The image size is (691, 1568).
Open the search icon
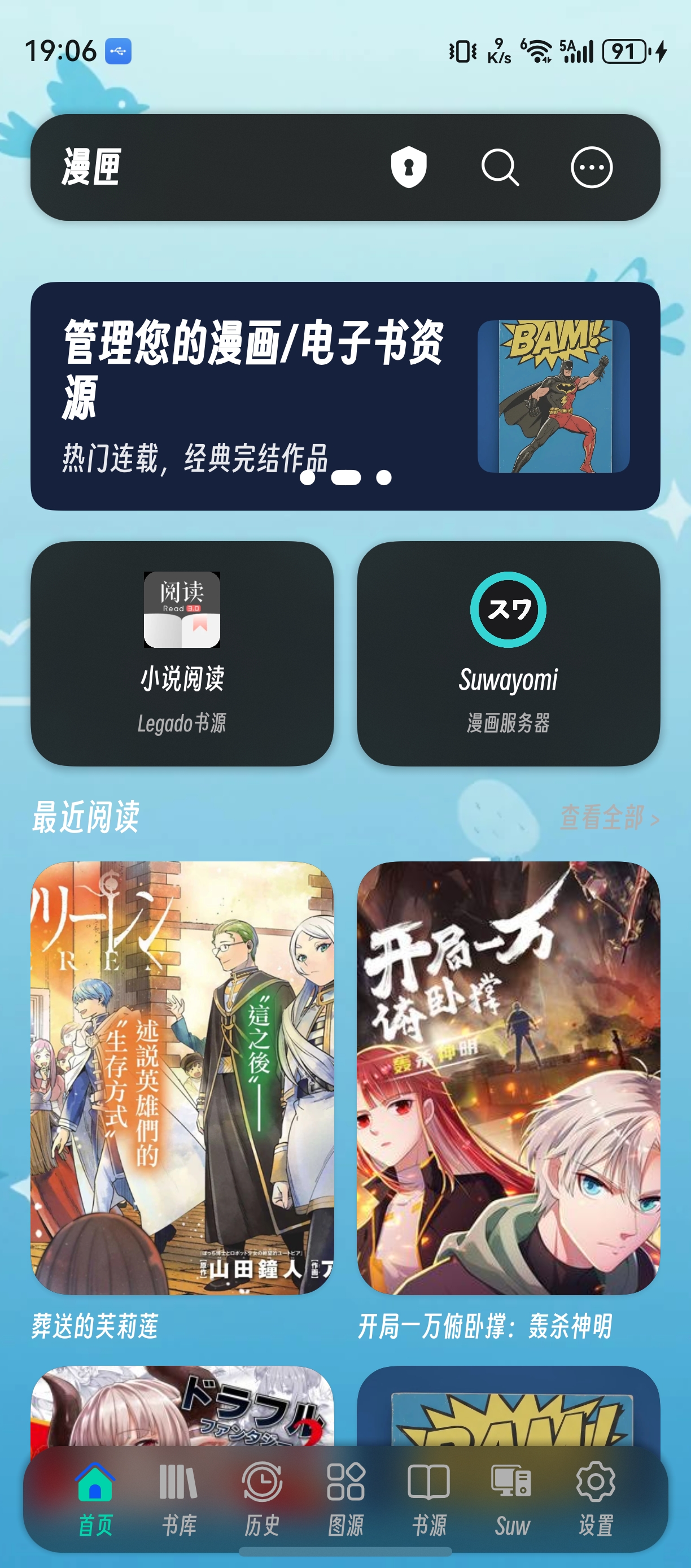pos(500,167)
